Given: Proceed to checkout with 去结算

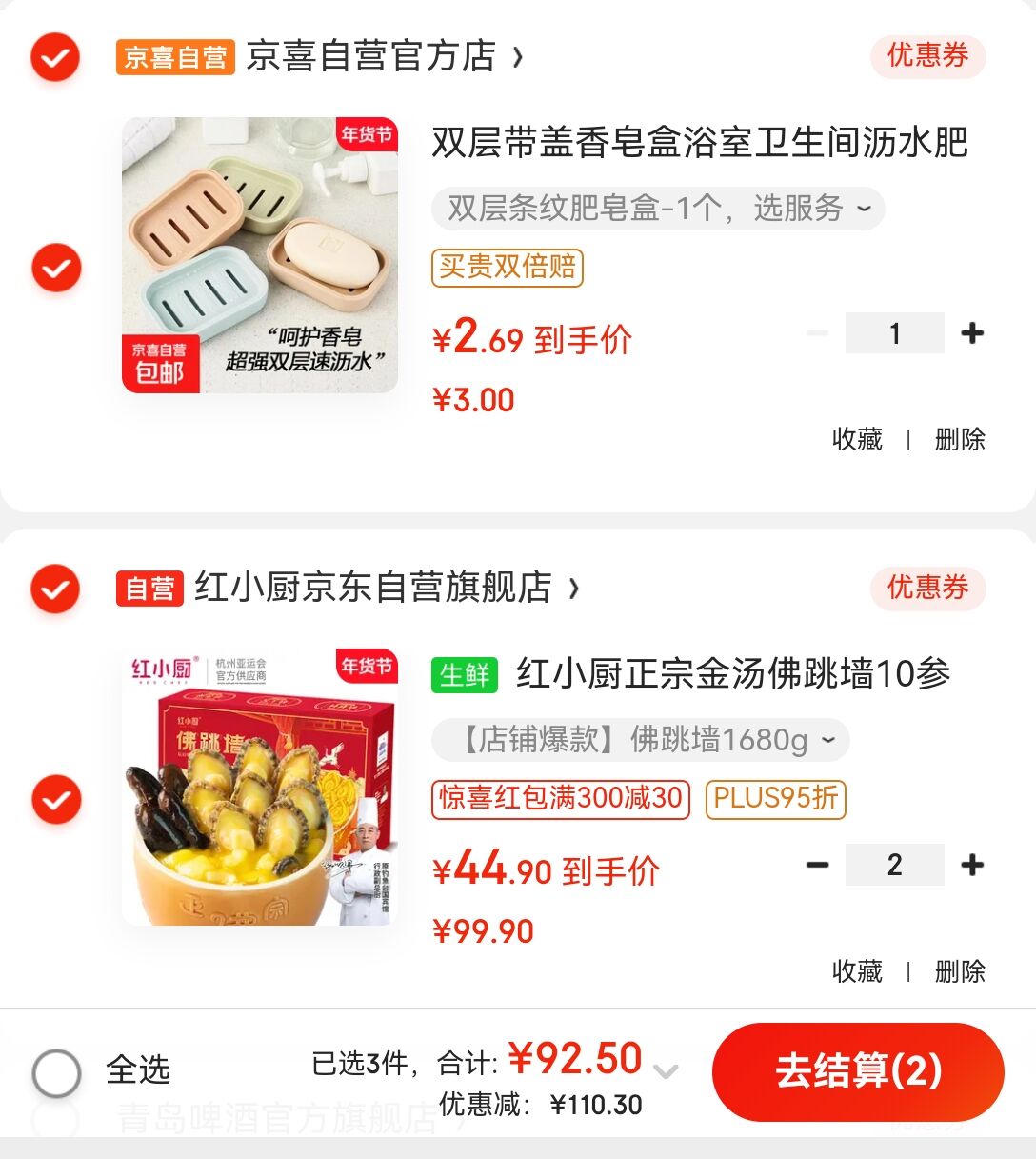Looking at the screenshot, I should pos(858,1071).
